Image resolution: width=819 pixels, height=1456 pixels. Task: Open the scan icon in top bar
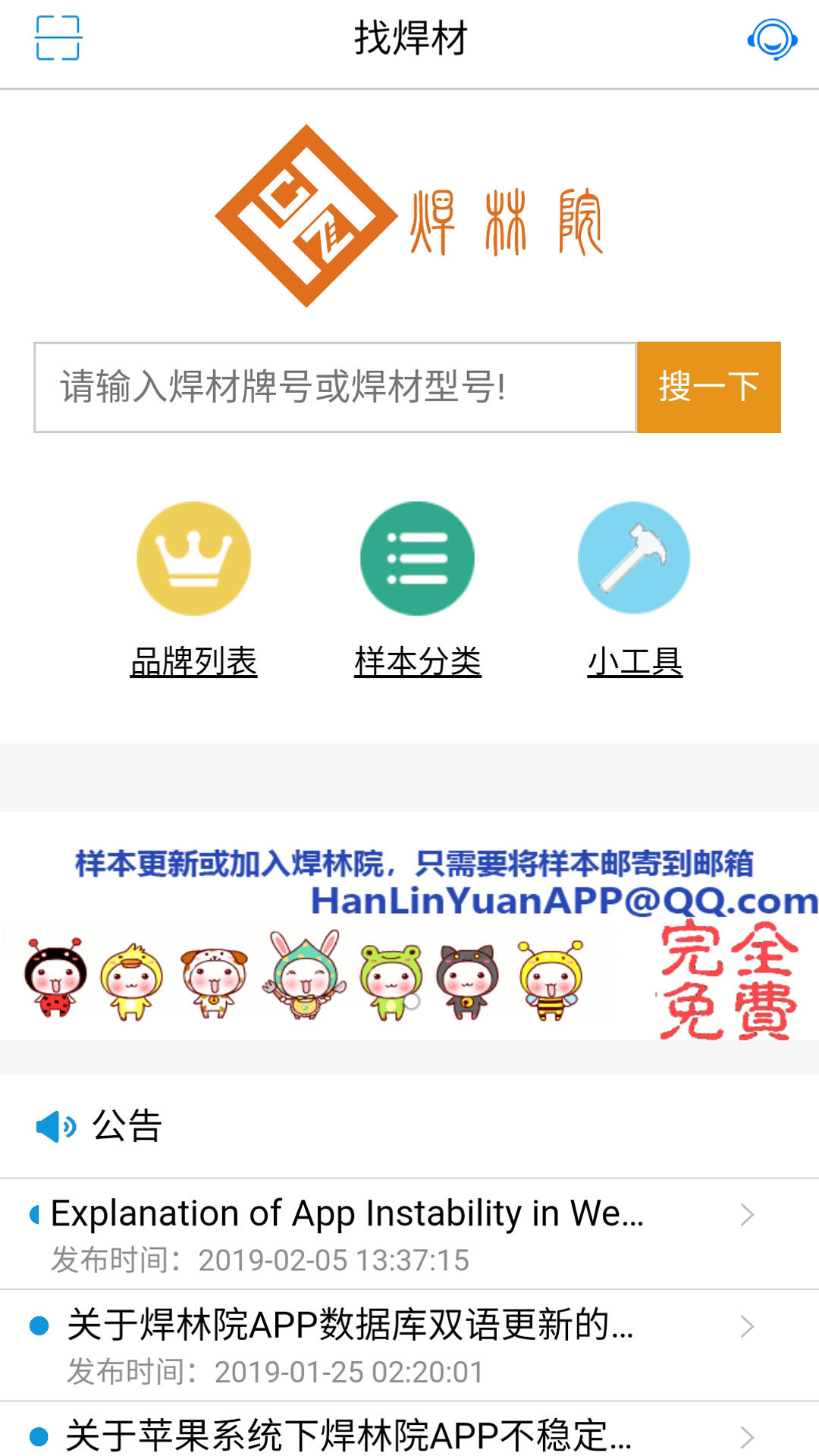click(58, 38)
